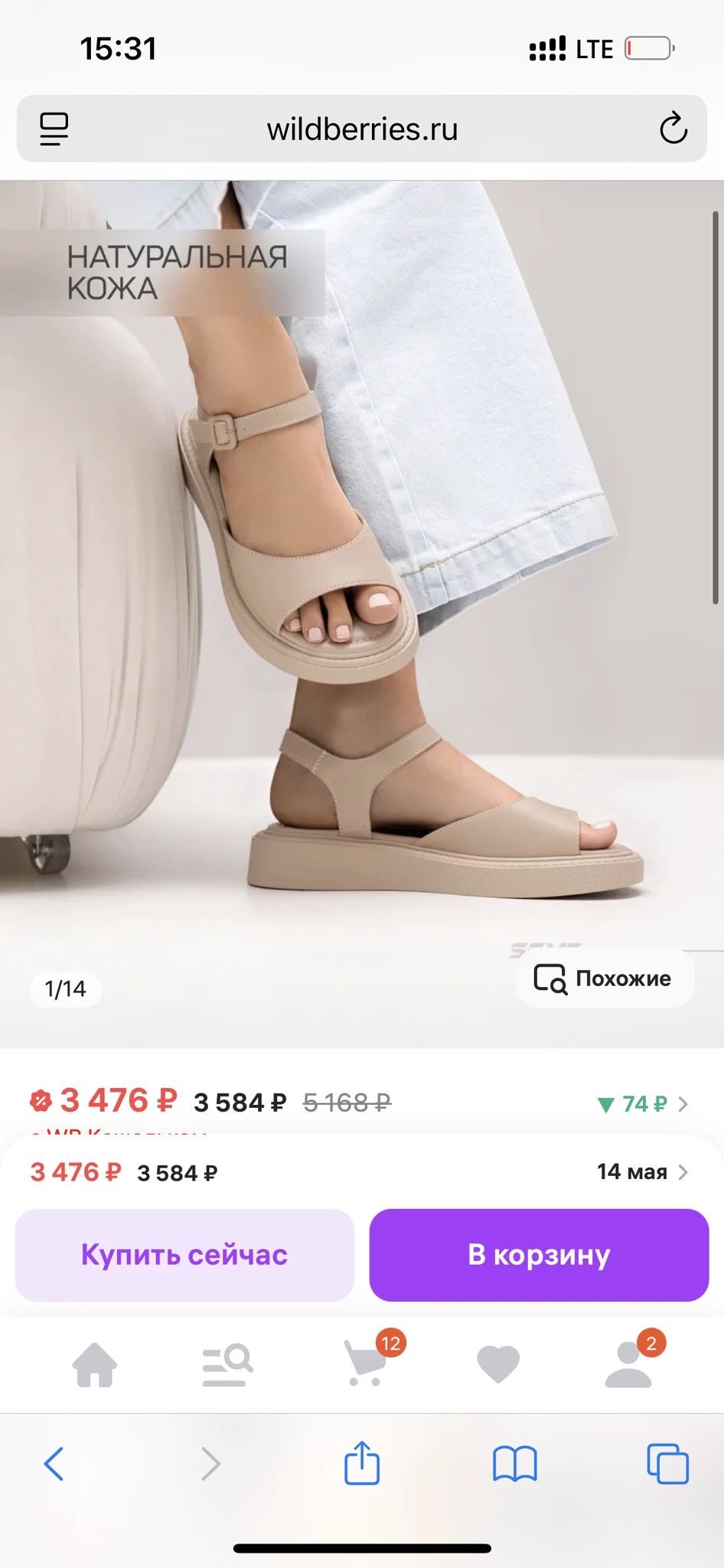The image size is (724, 1568).
Task: Open price drop details for 74 ₽
Action: tap(644, 1104)
